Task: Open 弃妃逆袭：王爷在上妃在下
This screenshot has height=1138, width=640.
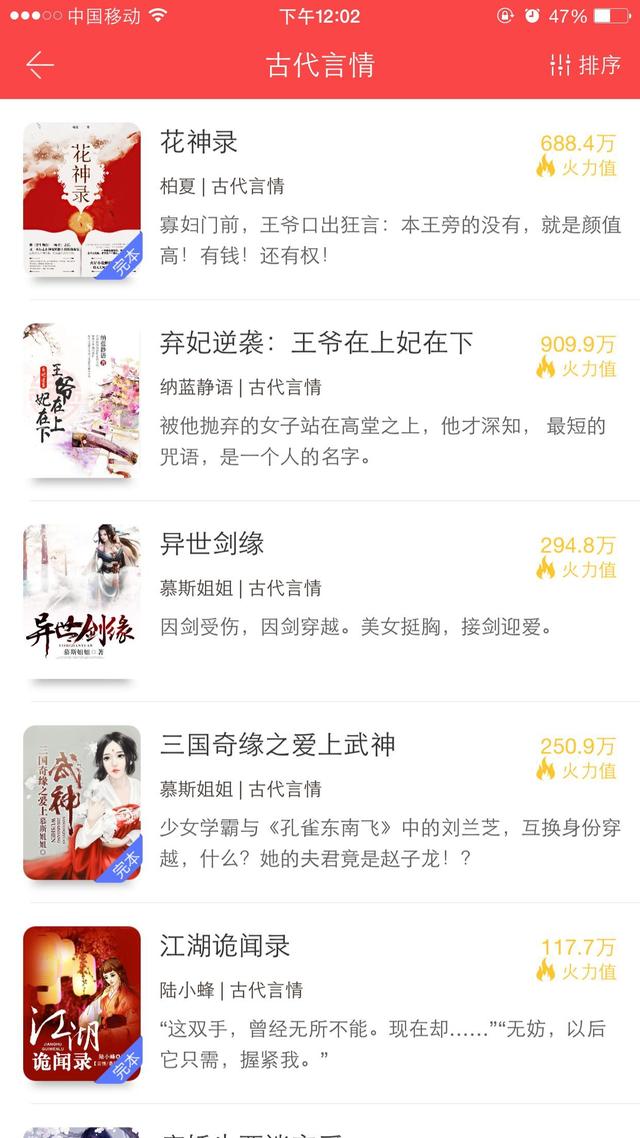Action: pyautogui.click(x=316, y=343)
